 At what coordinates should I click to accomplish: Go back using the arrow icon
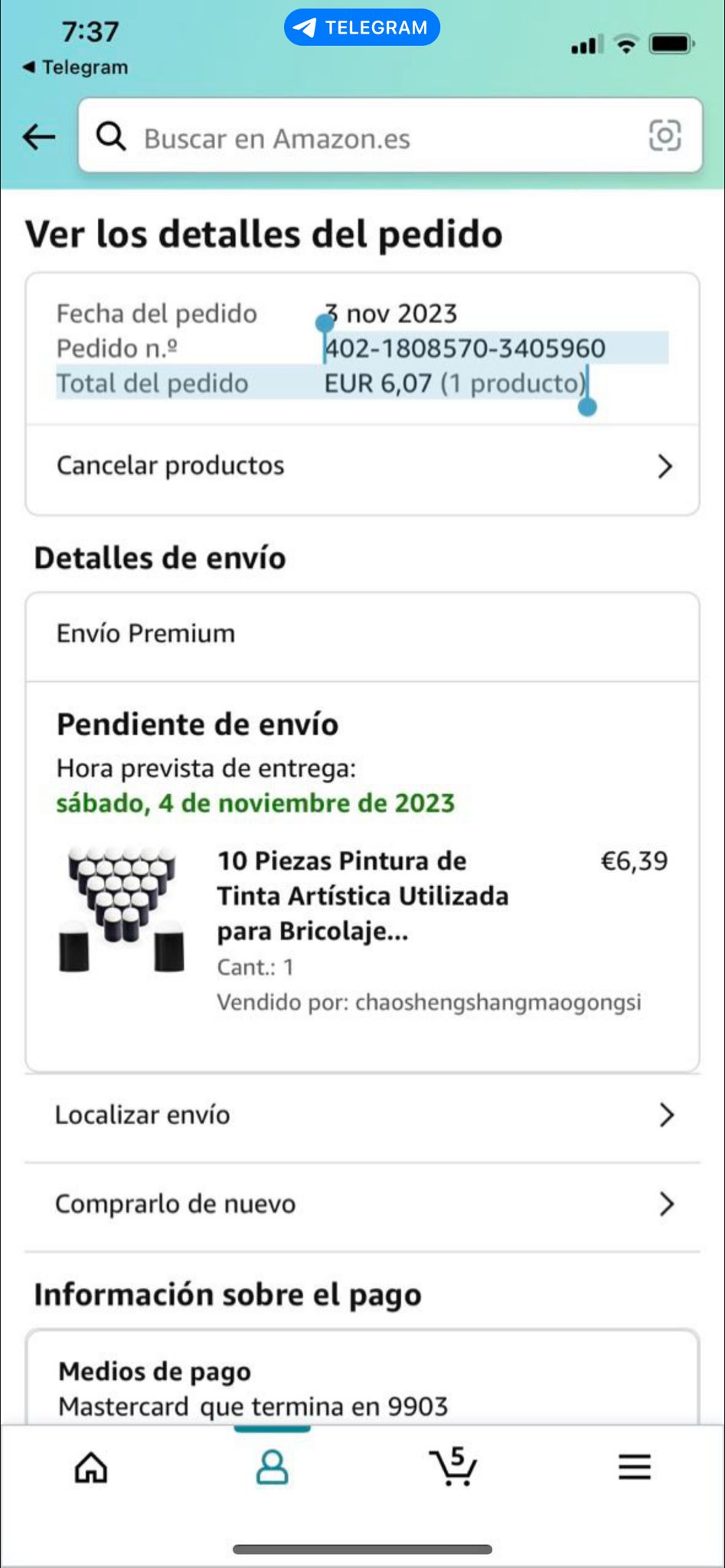pyautogui.click(x=39, y=138)
